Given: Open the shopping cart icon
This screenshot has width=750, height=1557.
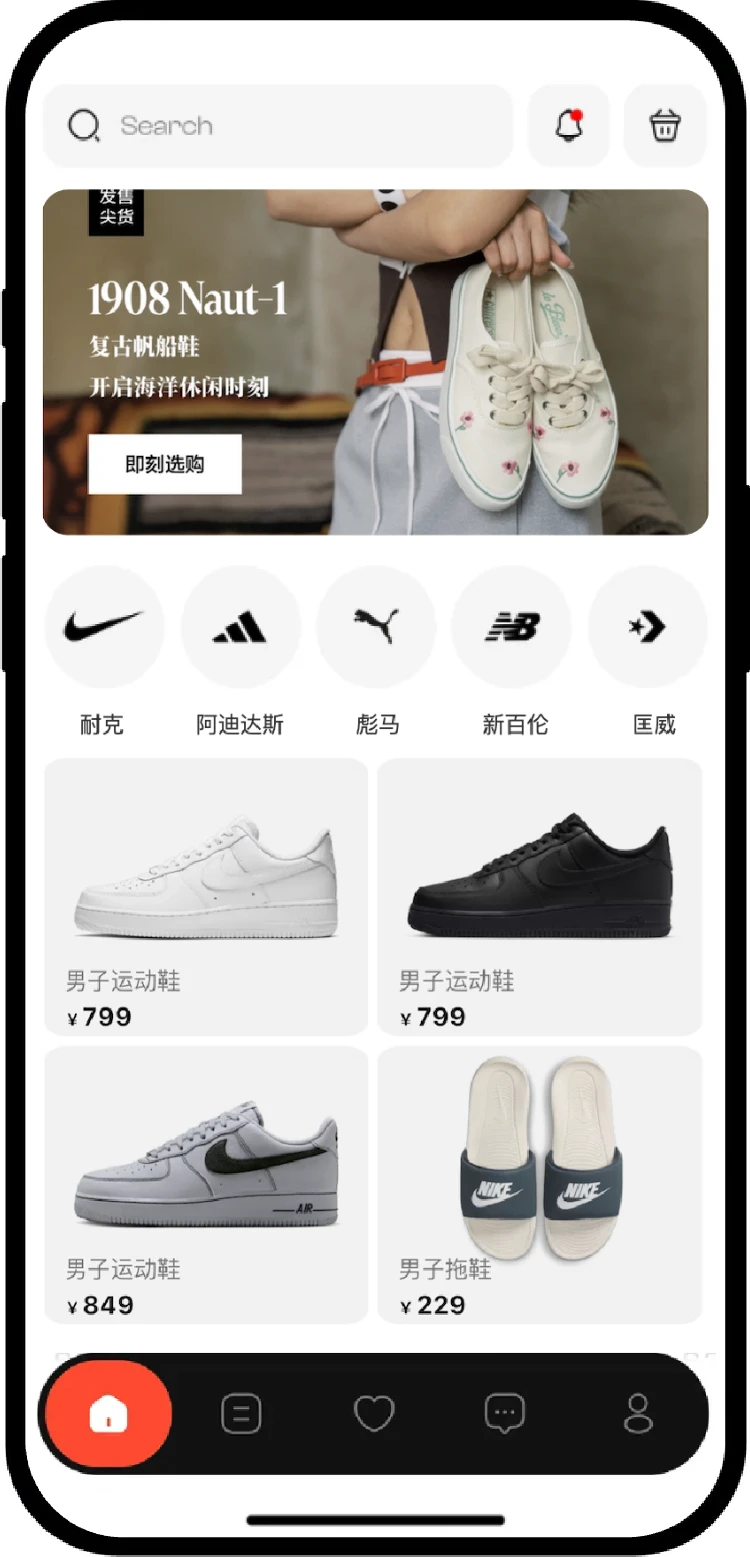Looking at the screenshot, I should [664, 125].
